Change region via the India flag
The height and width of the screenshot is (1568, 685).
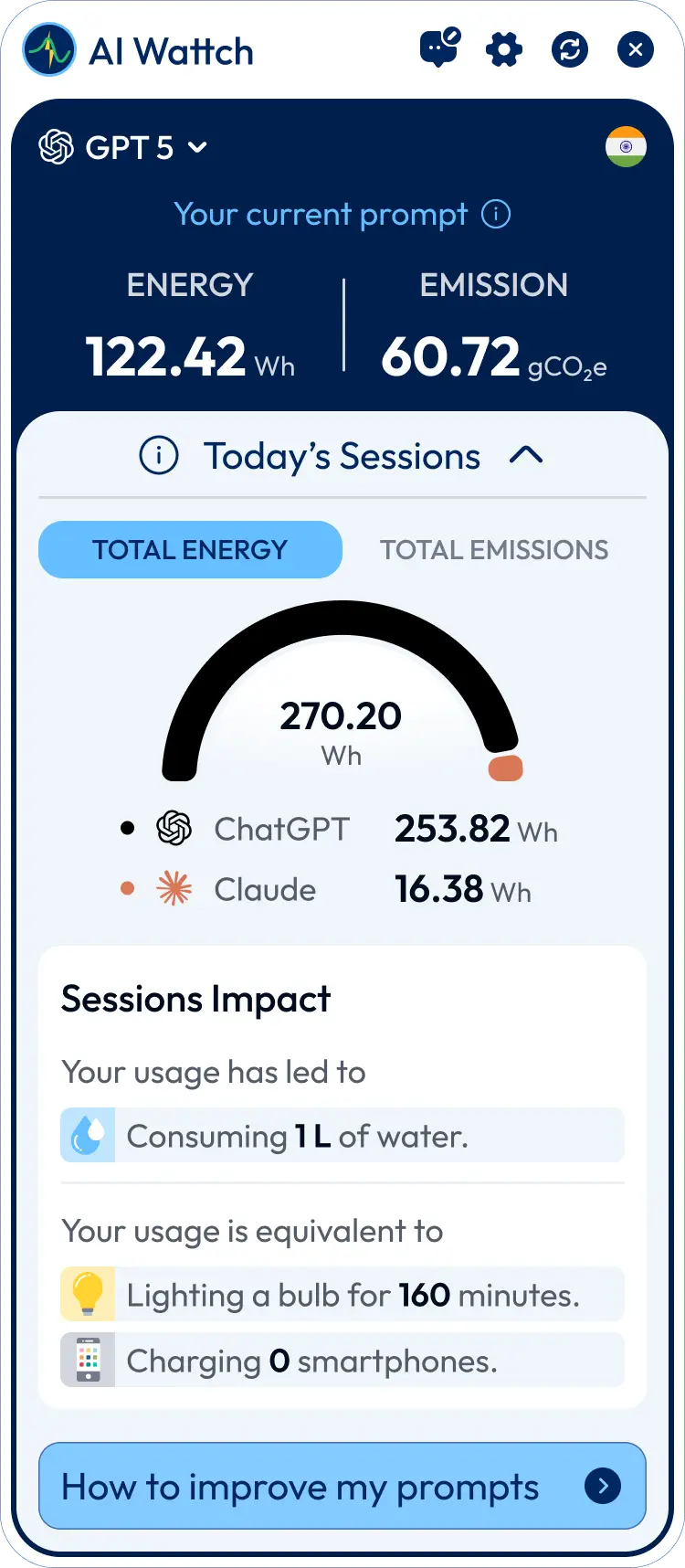(x=626, y=147)
